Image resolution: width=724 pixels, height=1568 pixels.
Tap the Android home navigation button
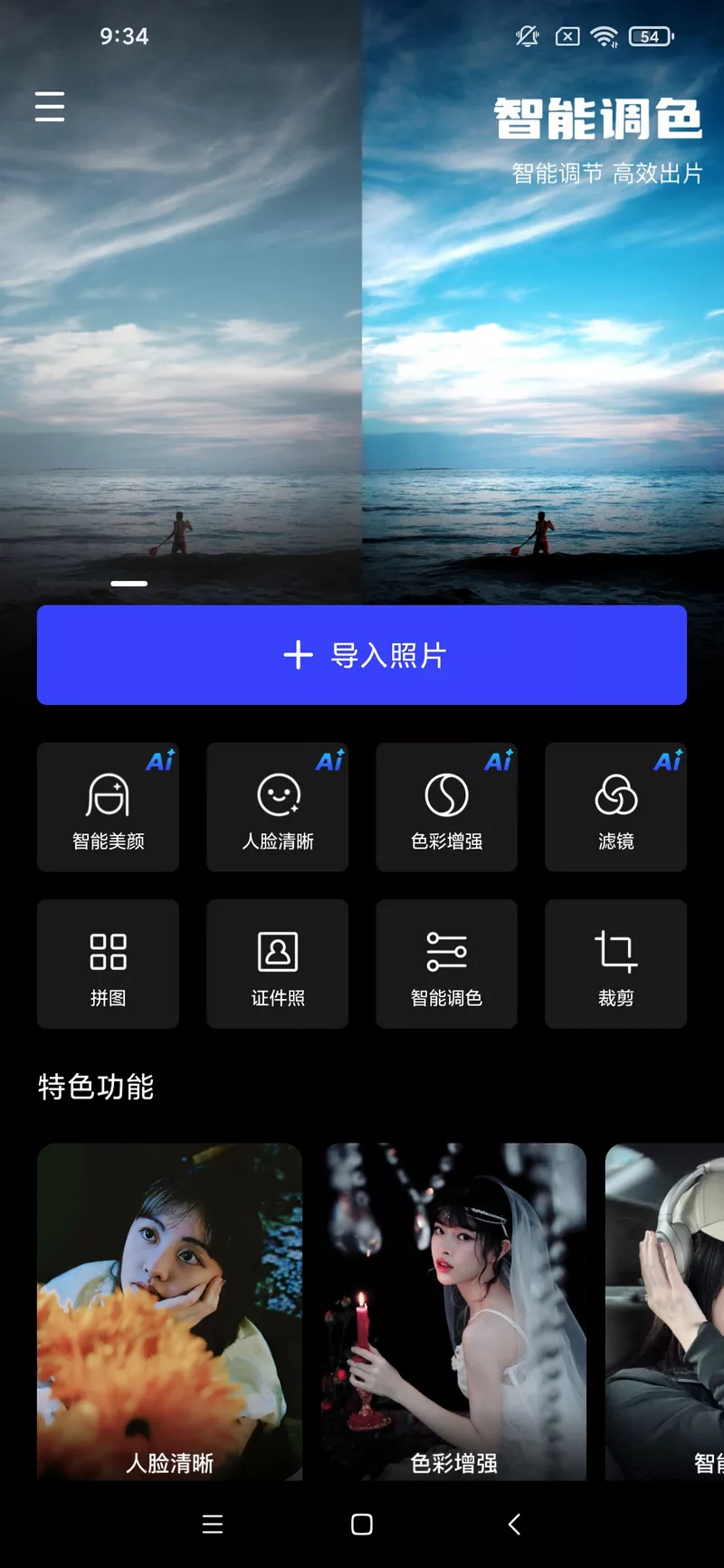pos(361,1524)
